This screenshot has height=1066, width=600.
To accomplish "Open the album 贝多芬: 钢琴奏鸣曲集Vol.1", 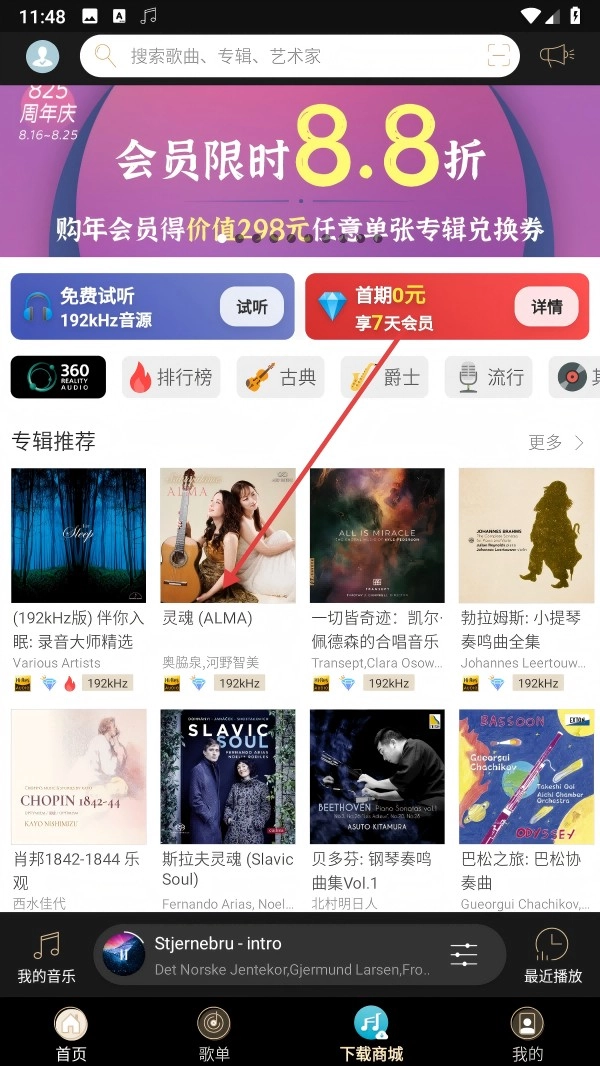I will pos(377,777).
